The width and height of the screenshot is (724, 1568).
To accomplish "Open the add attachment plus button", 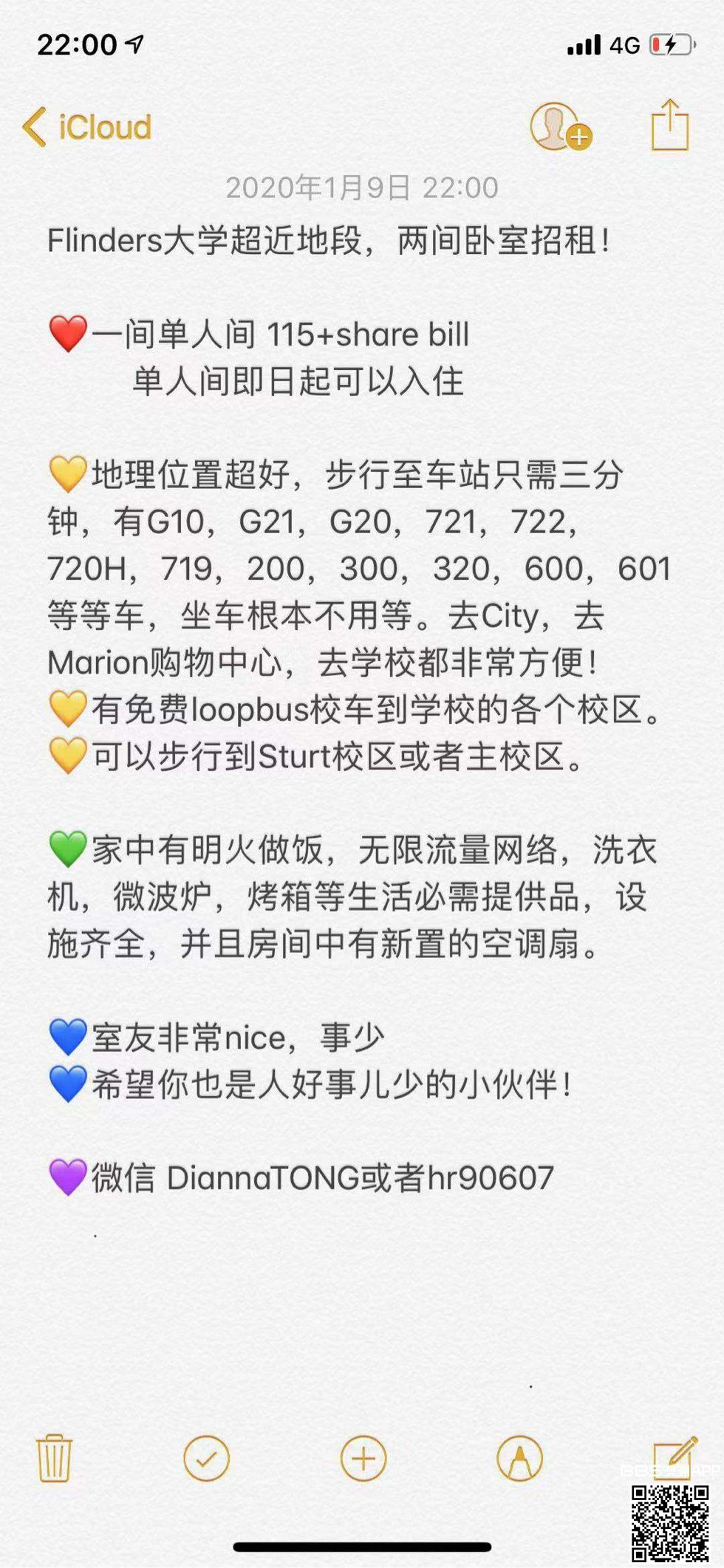I will (x=363, y=1458).
